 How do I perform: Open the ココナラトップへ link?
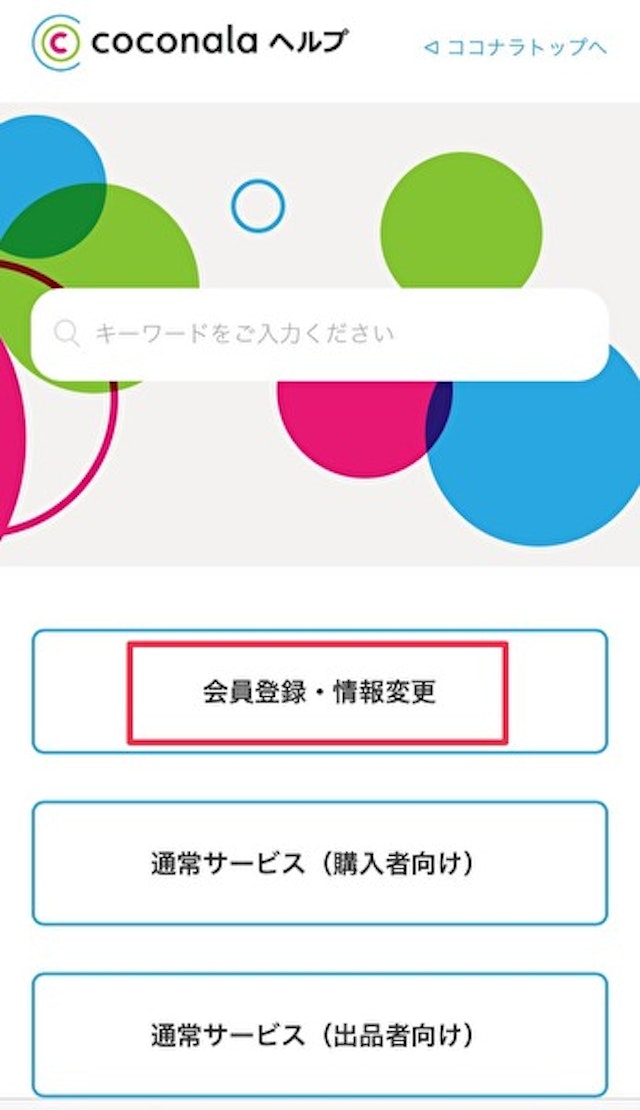pyautogui.click(x=516, y=47)
